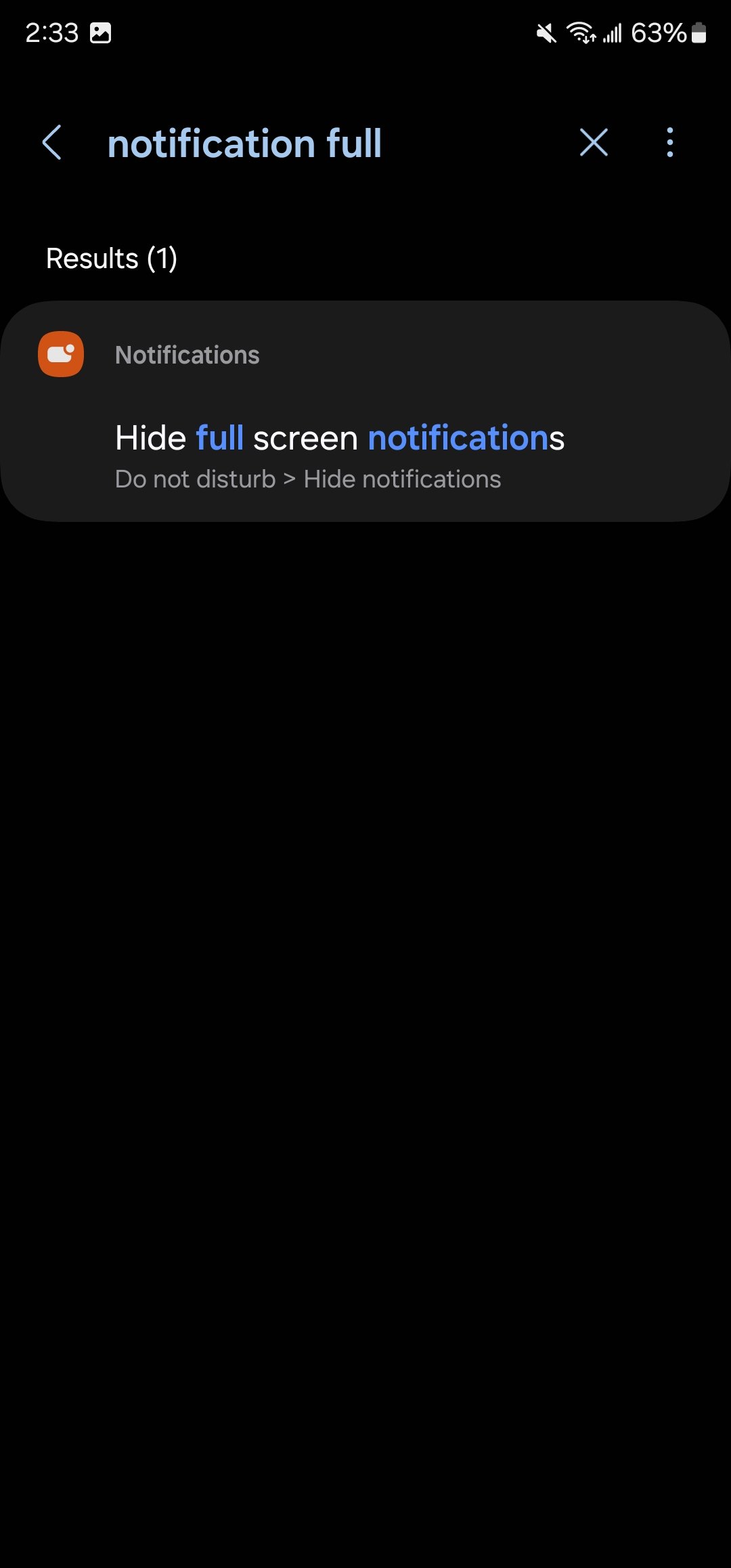Go back from settings search

click(52, 143)
